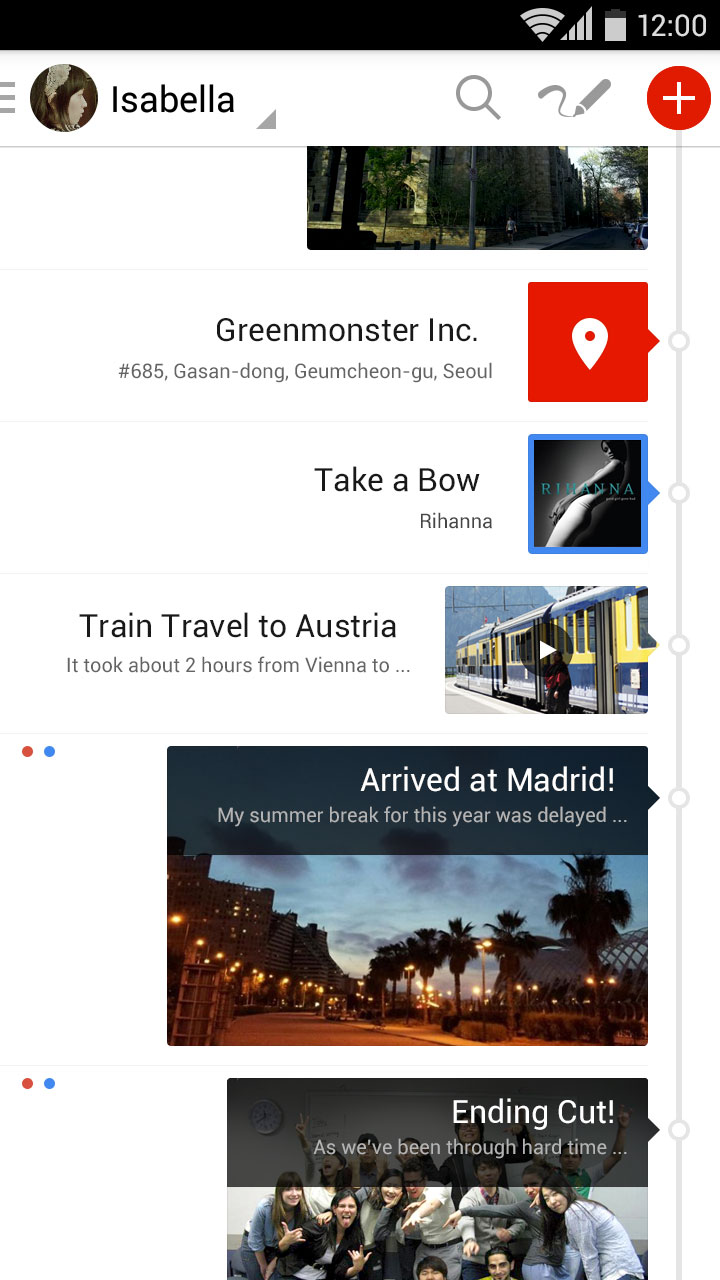Tap the search icon

[477, 98]
